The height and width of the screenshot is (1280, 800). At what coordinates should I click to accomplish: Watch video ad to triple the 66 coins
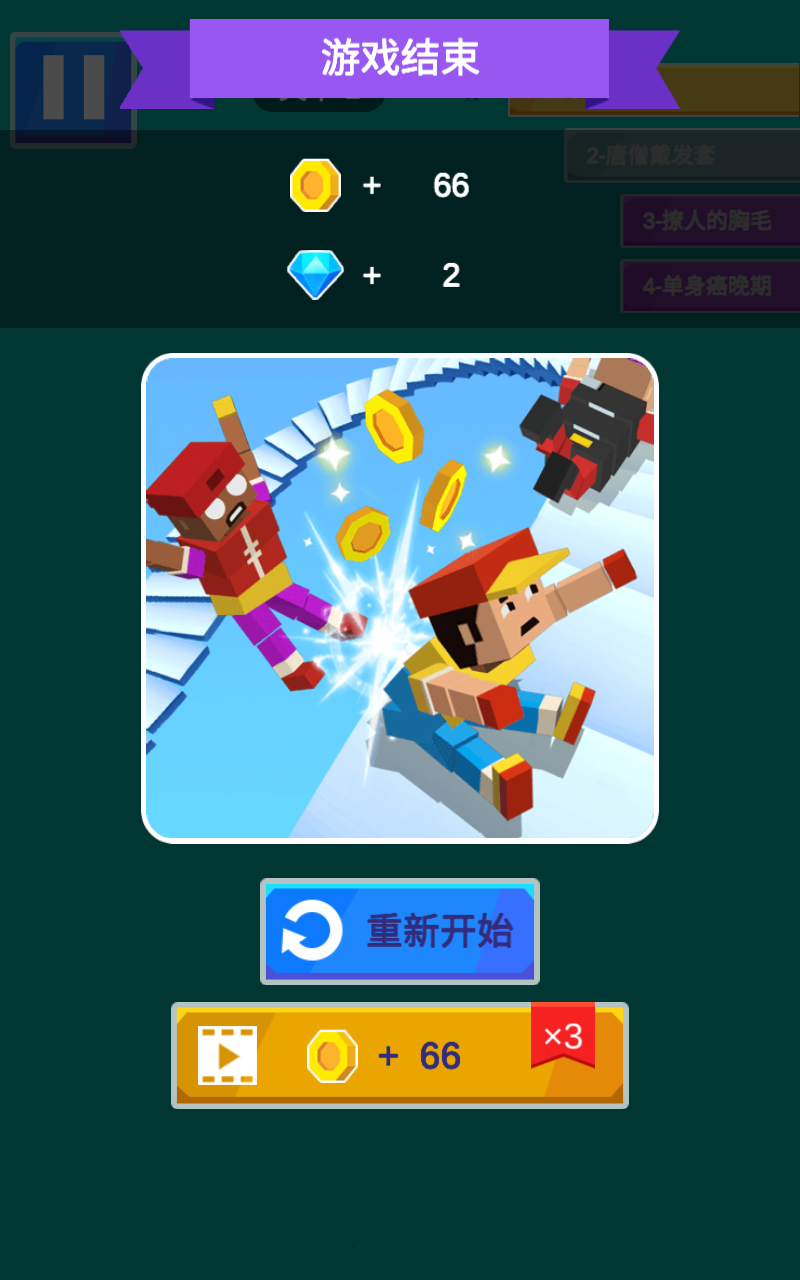click(400, 1055)
